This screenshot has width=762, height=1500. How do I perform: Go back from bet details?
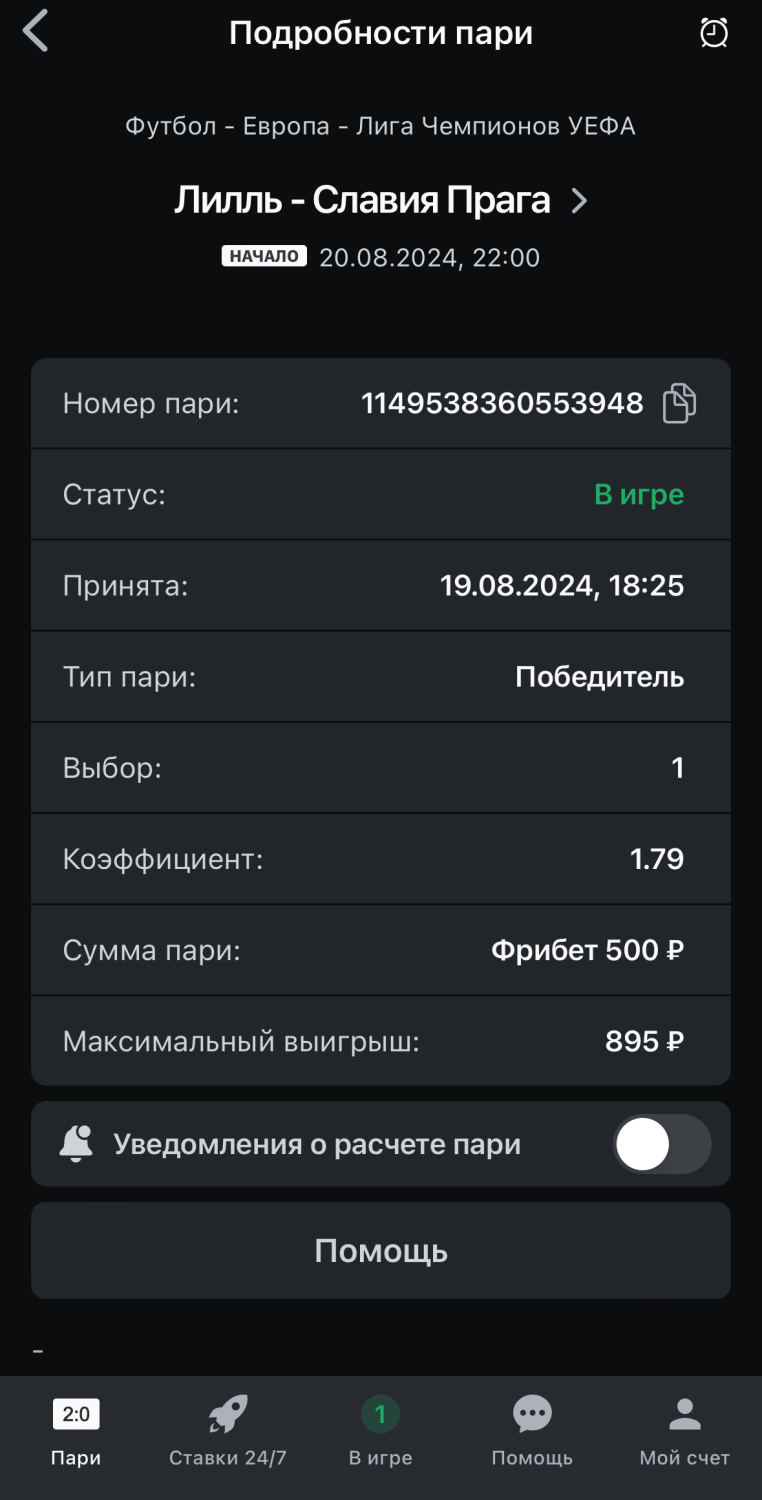click(36, 31)
